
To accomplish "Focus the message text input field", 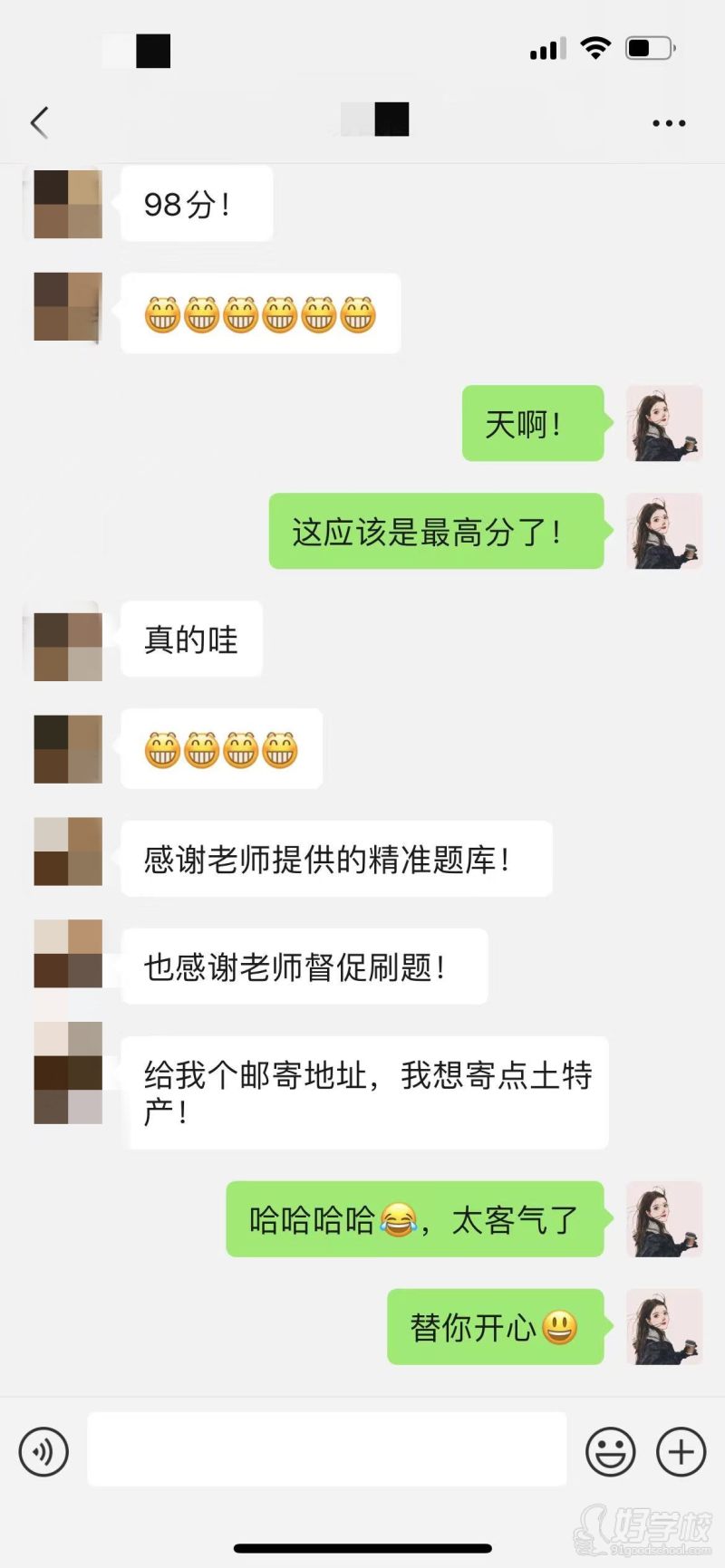I will [x=326, y=1451].
